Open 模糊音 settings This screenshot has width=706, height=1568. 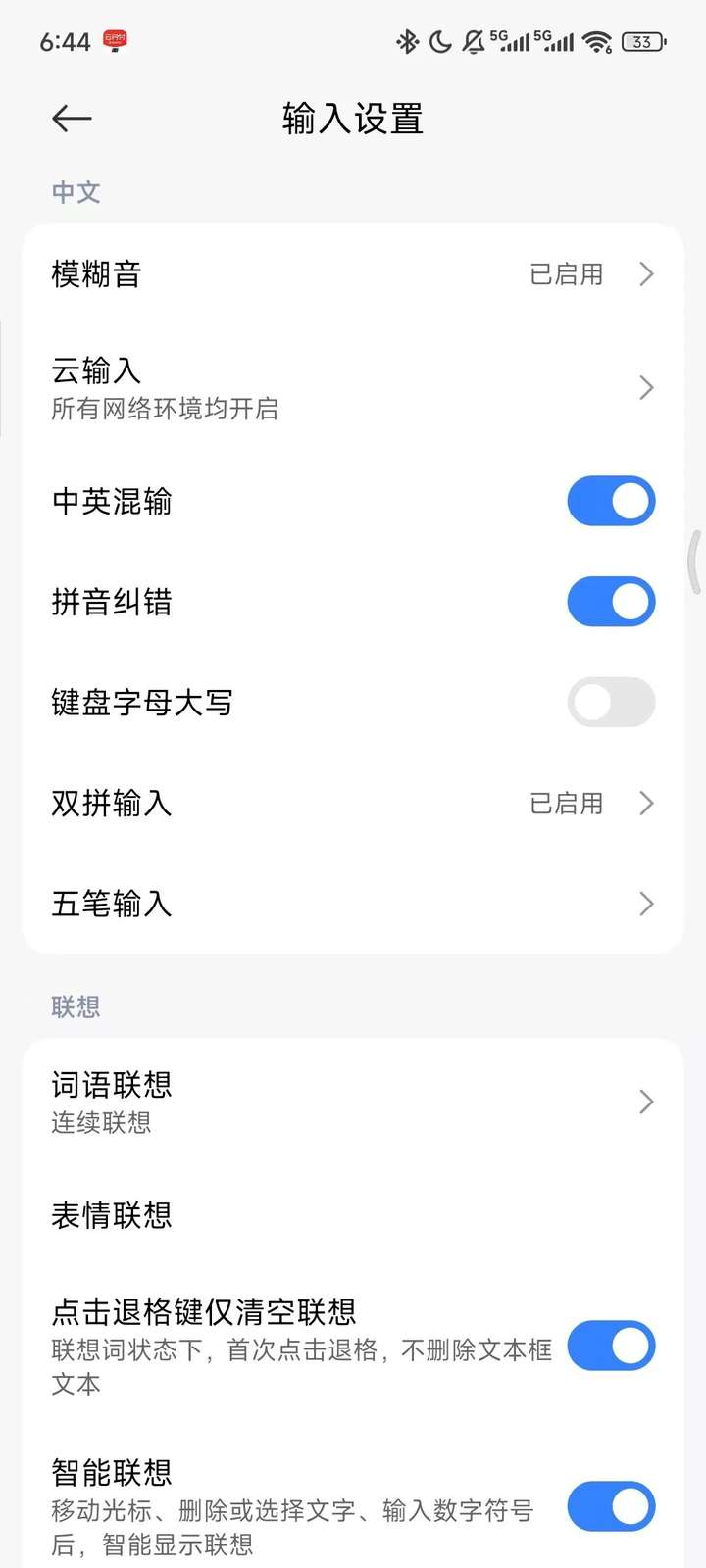click(353, 274)
